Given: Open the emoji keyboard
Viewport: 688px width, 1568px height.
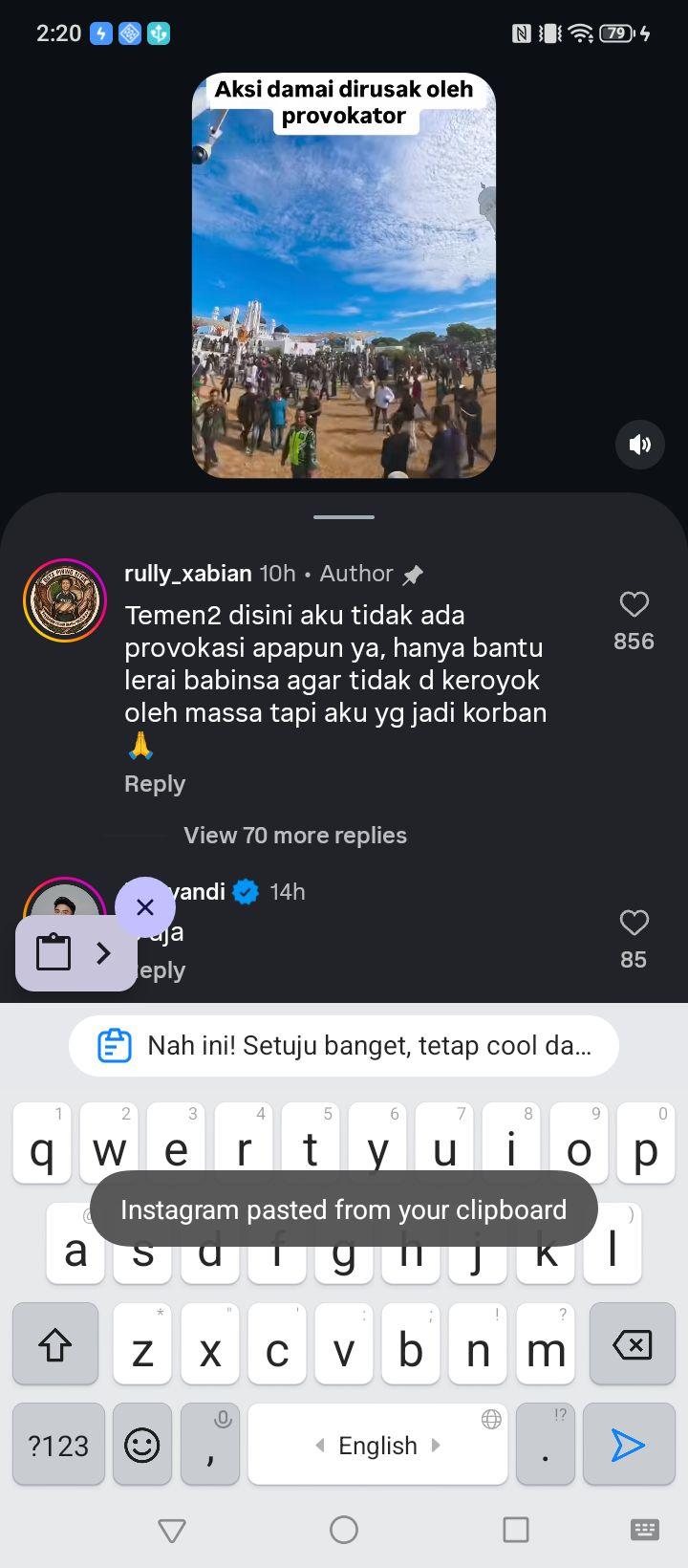Looking at the screenshot, I should point(142,1444).
